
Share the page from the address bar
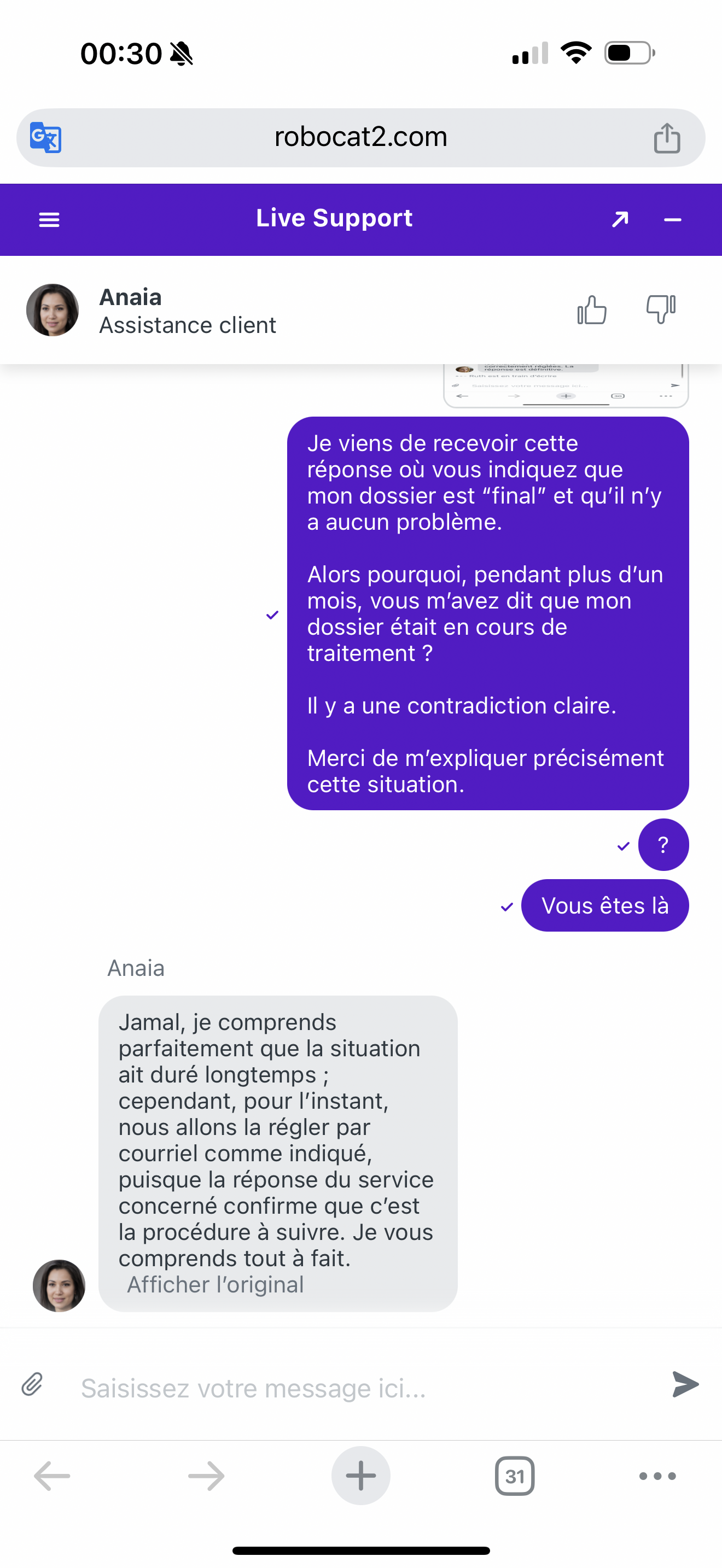tap(667, 138)
